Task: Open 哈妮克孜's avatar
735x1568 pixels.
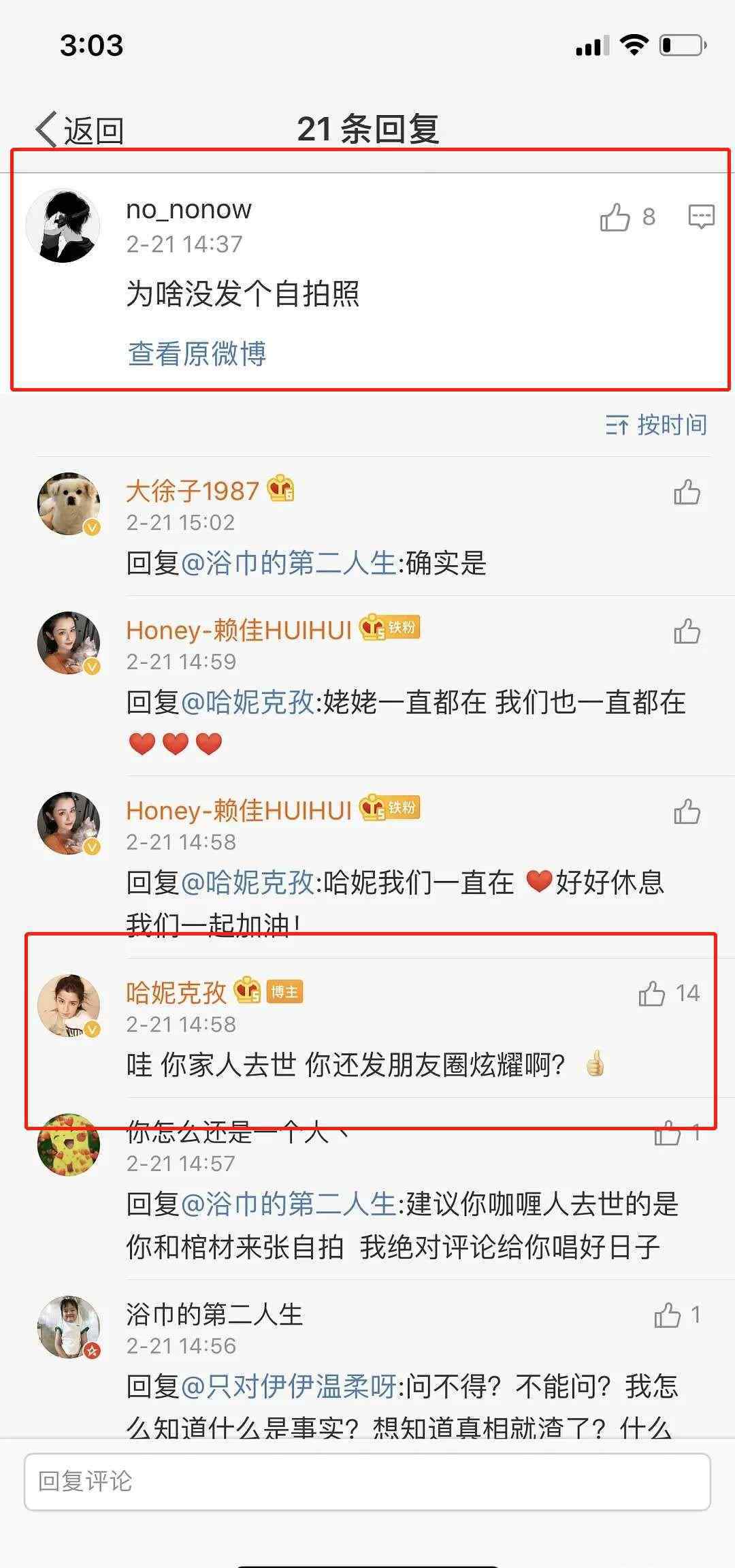Action: coord(68,1006)
